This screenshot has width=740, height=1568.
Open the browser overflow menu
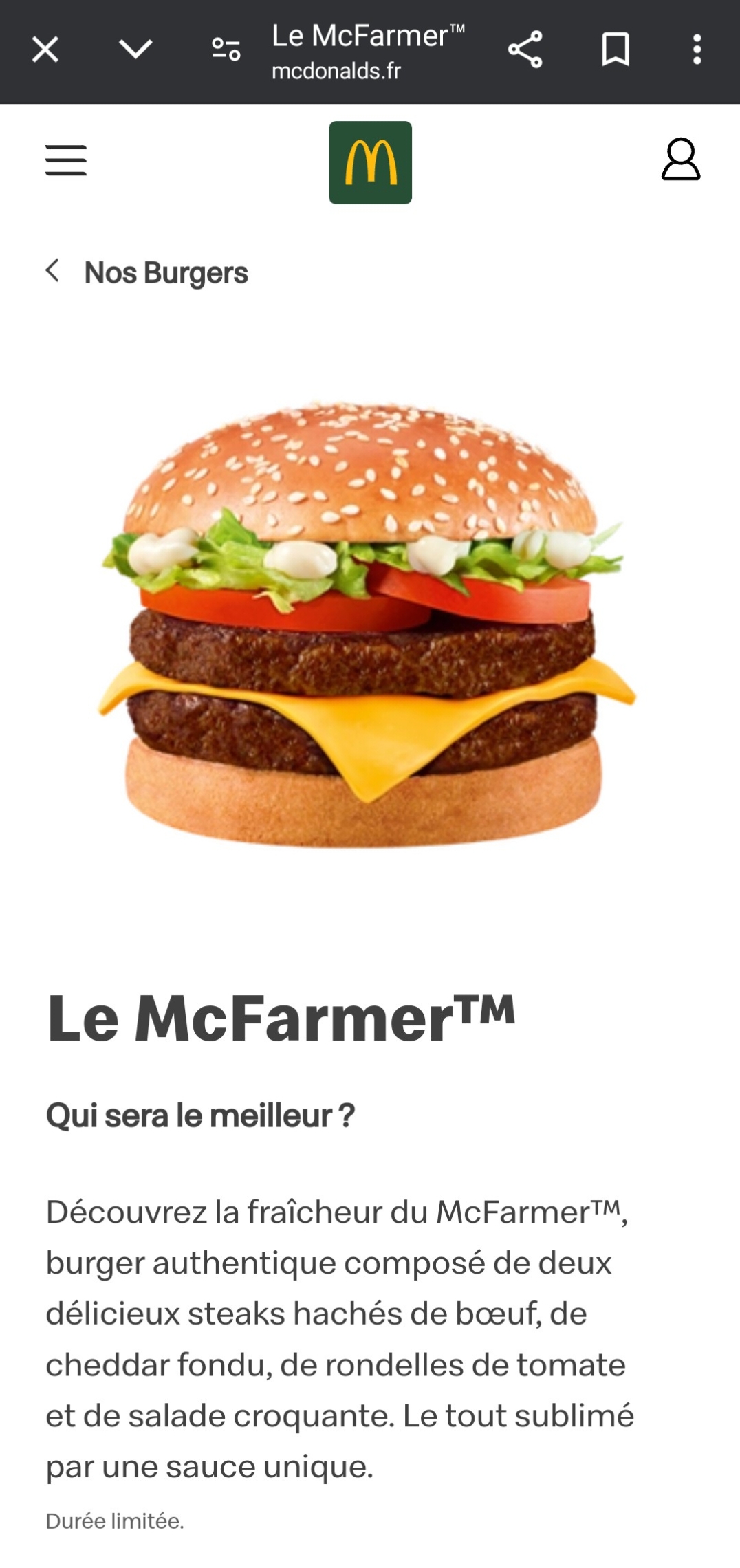[697, 50]
